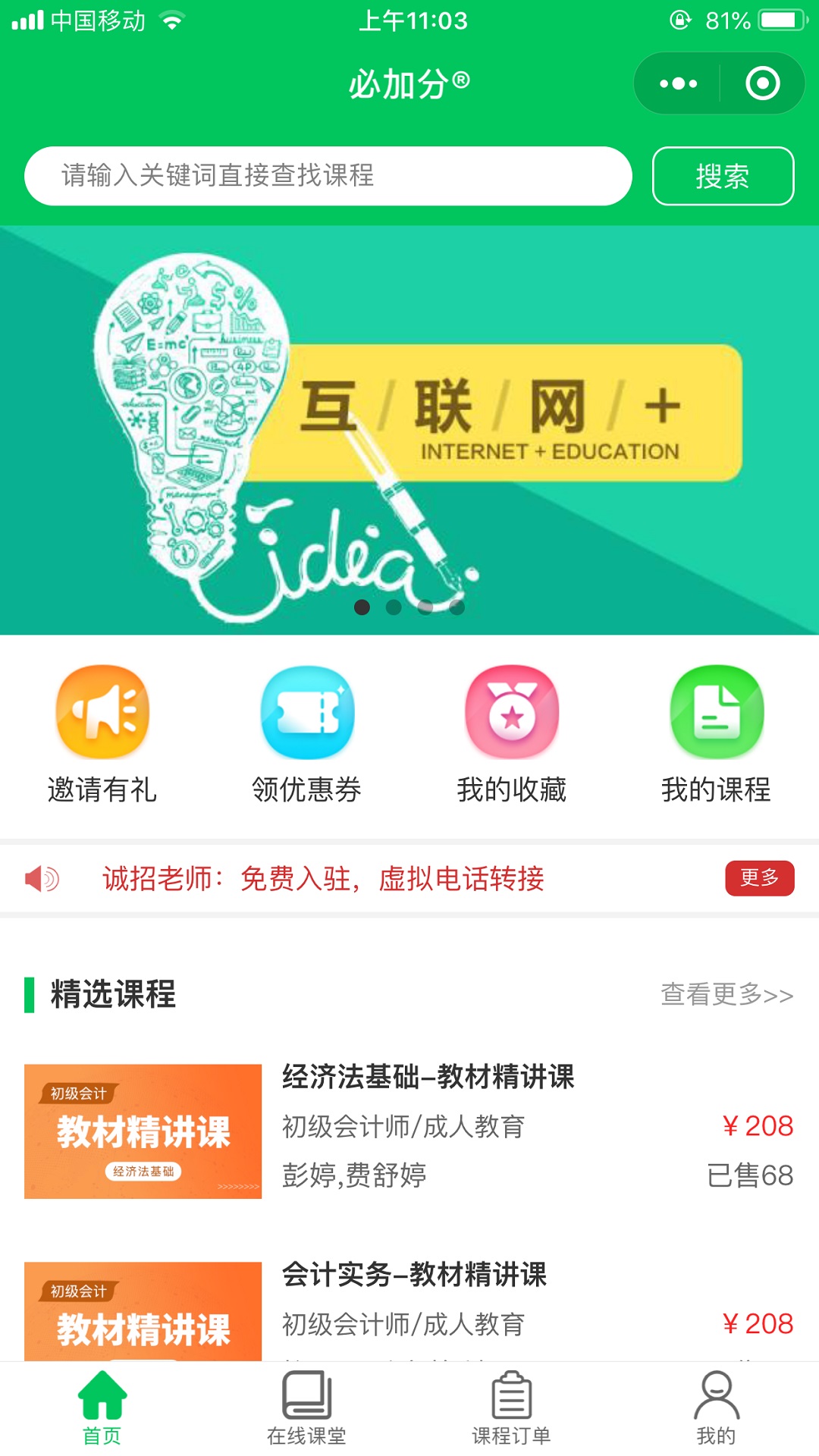Switch to the 首页 tab

(x=102, y=1407)
